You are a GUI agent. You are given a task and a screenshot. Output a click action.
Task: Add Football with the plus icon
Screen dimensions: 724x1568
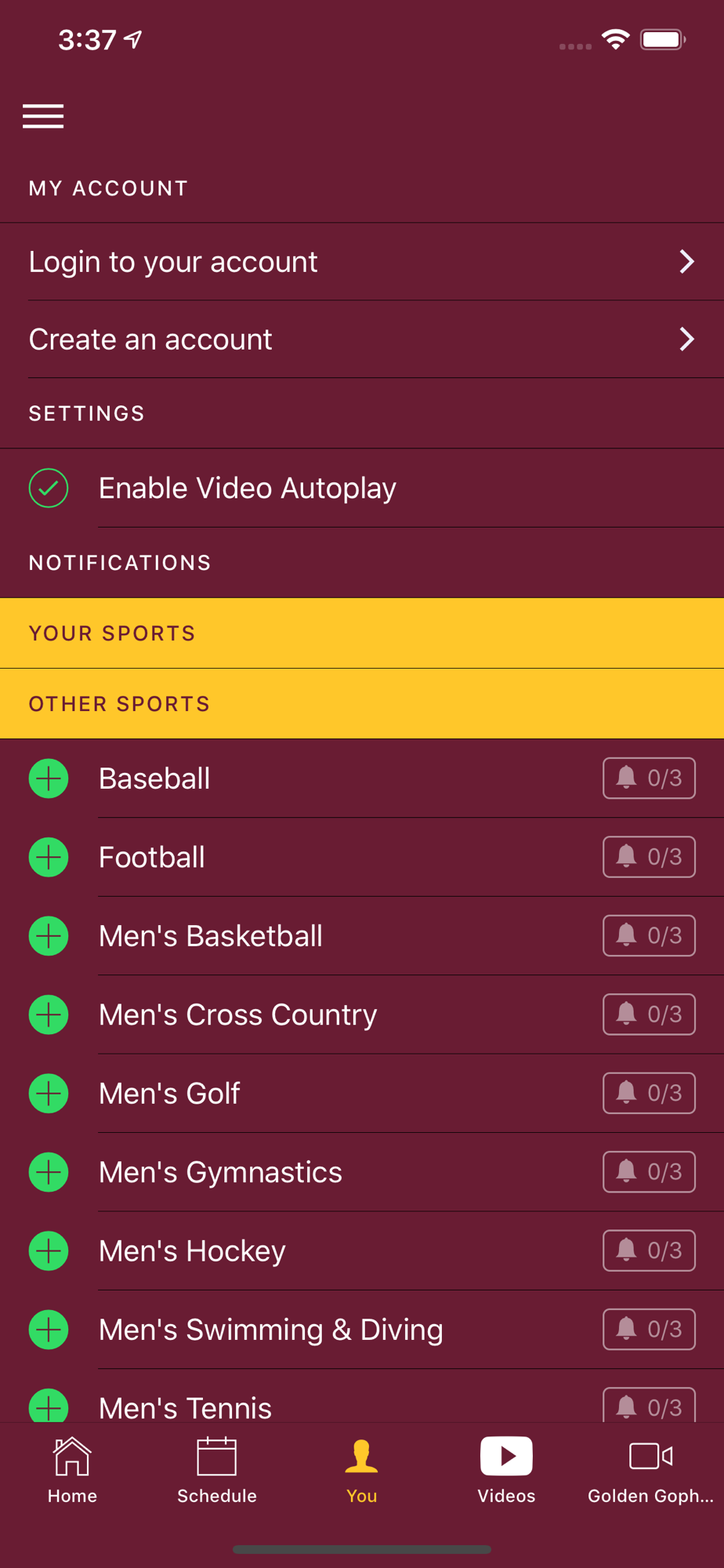click(49, 857)
